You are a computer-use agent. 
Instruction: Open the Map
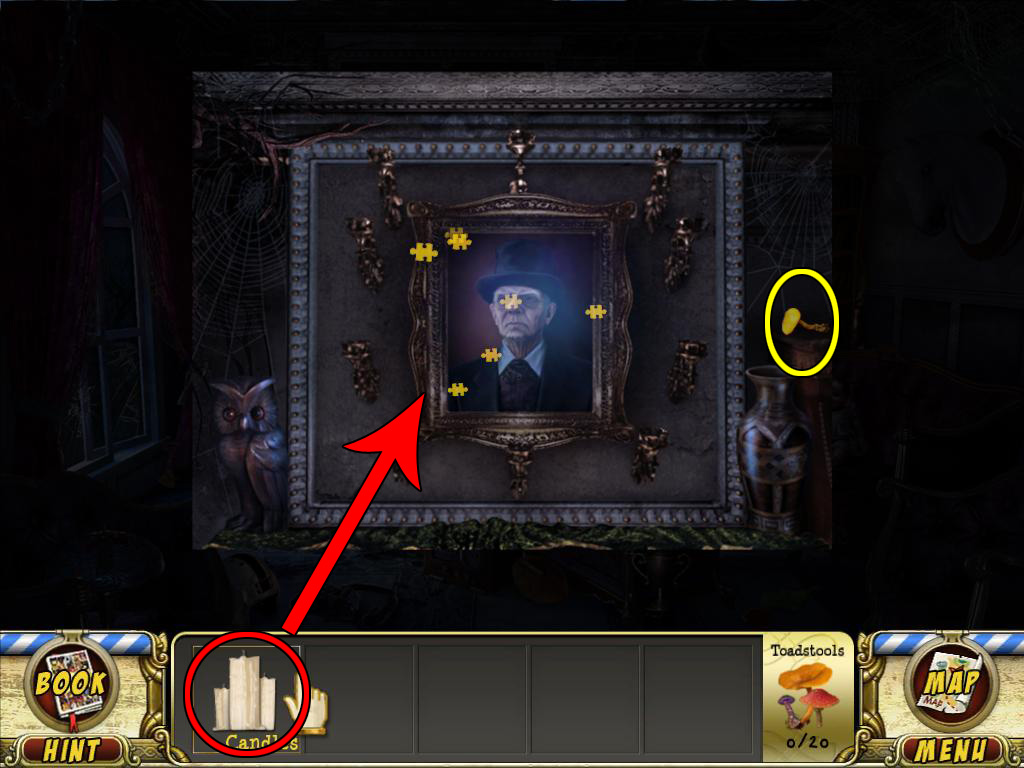pyautogui.click(x=951, y=685)
